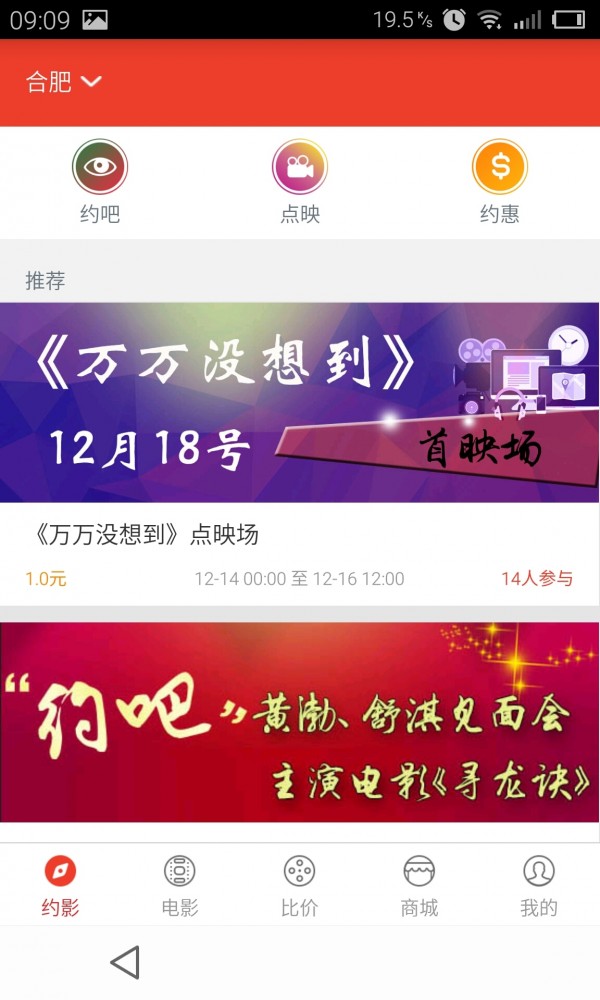Select the 约影 tab
Image resolution: width=600 pixels, height=1000 pixels.
(x=60, y=886)
